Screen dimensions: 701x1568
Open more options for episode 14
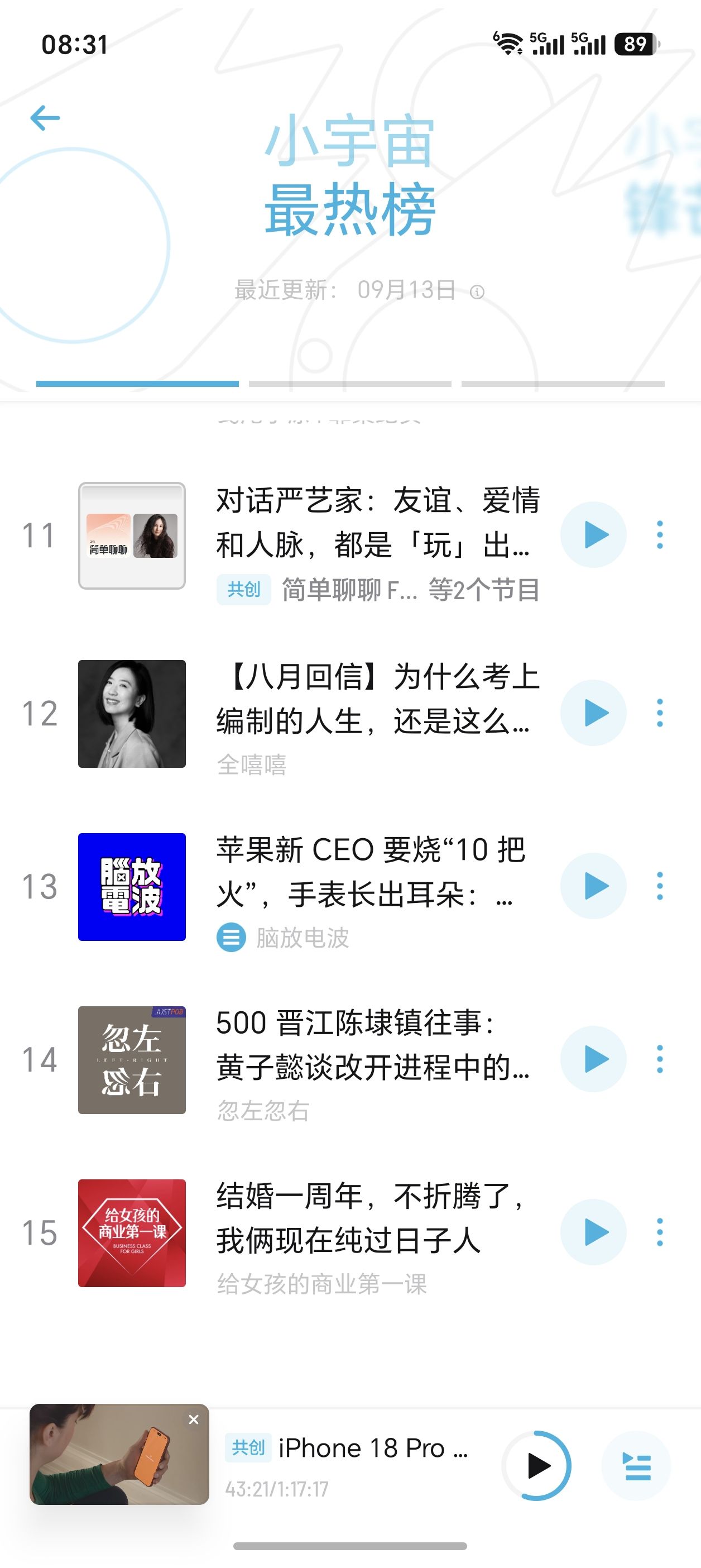click(660, 1059)
